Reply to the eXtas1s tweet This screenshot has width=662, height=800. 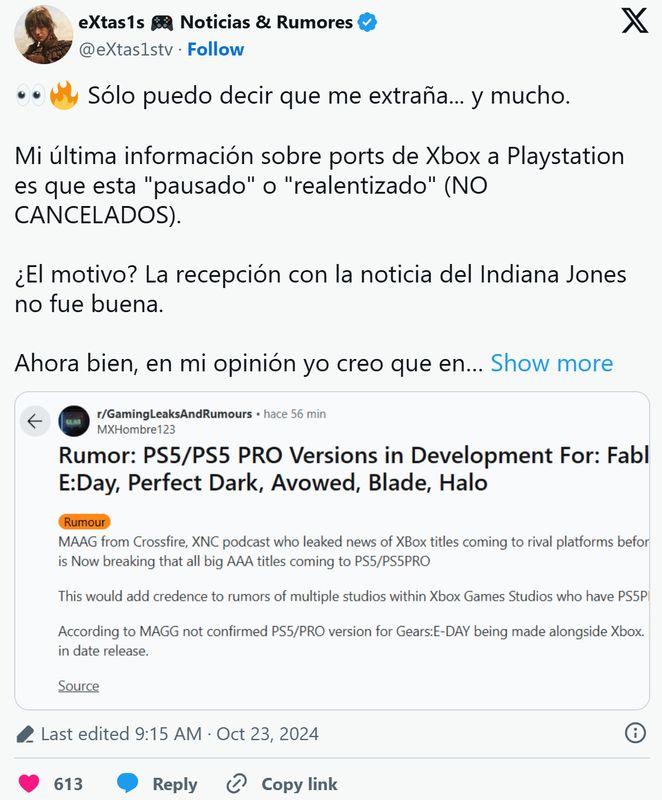pos(157,784)
